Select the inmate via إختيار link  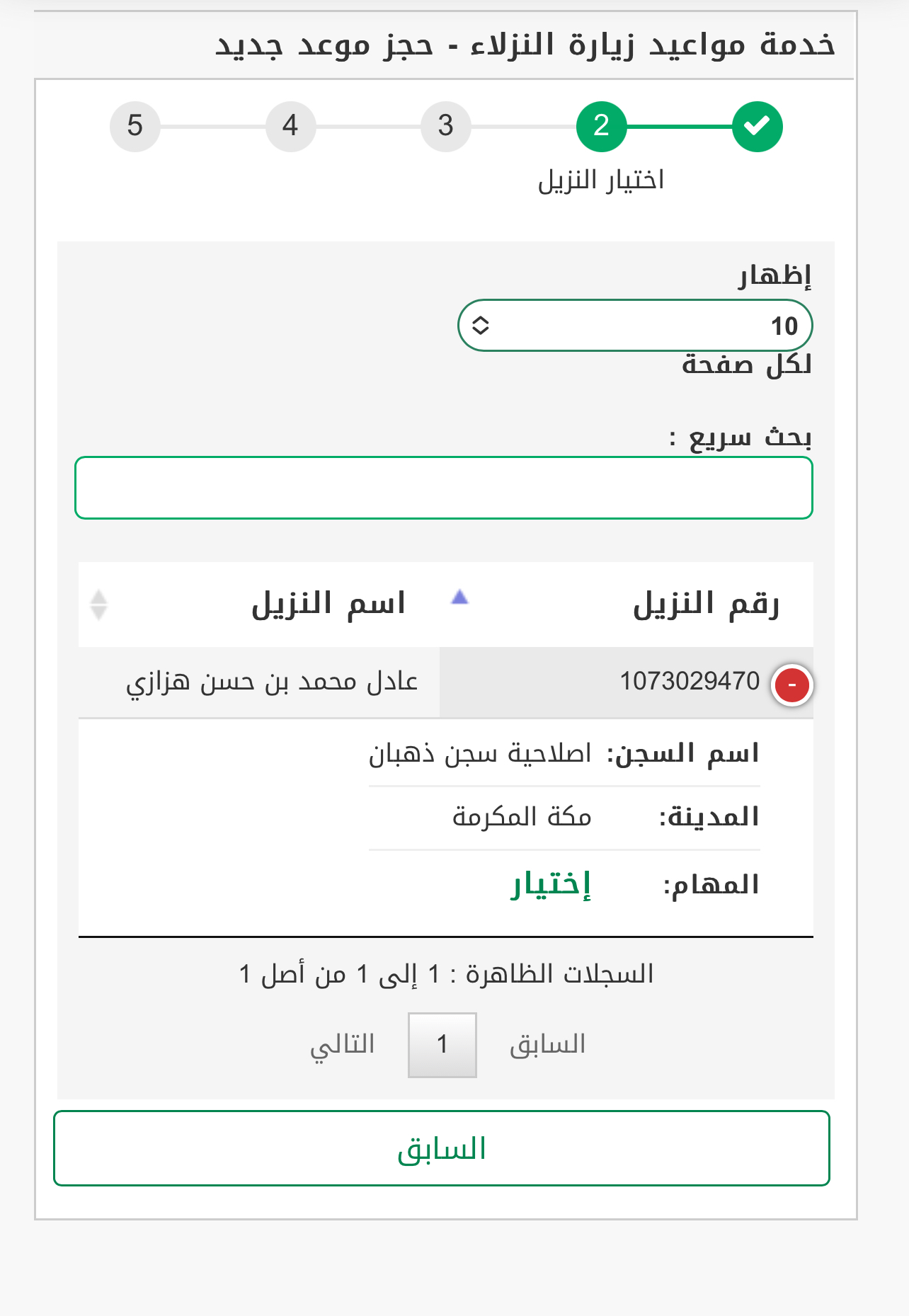point(551,884)
